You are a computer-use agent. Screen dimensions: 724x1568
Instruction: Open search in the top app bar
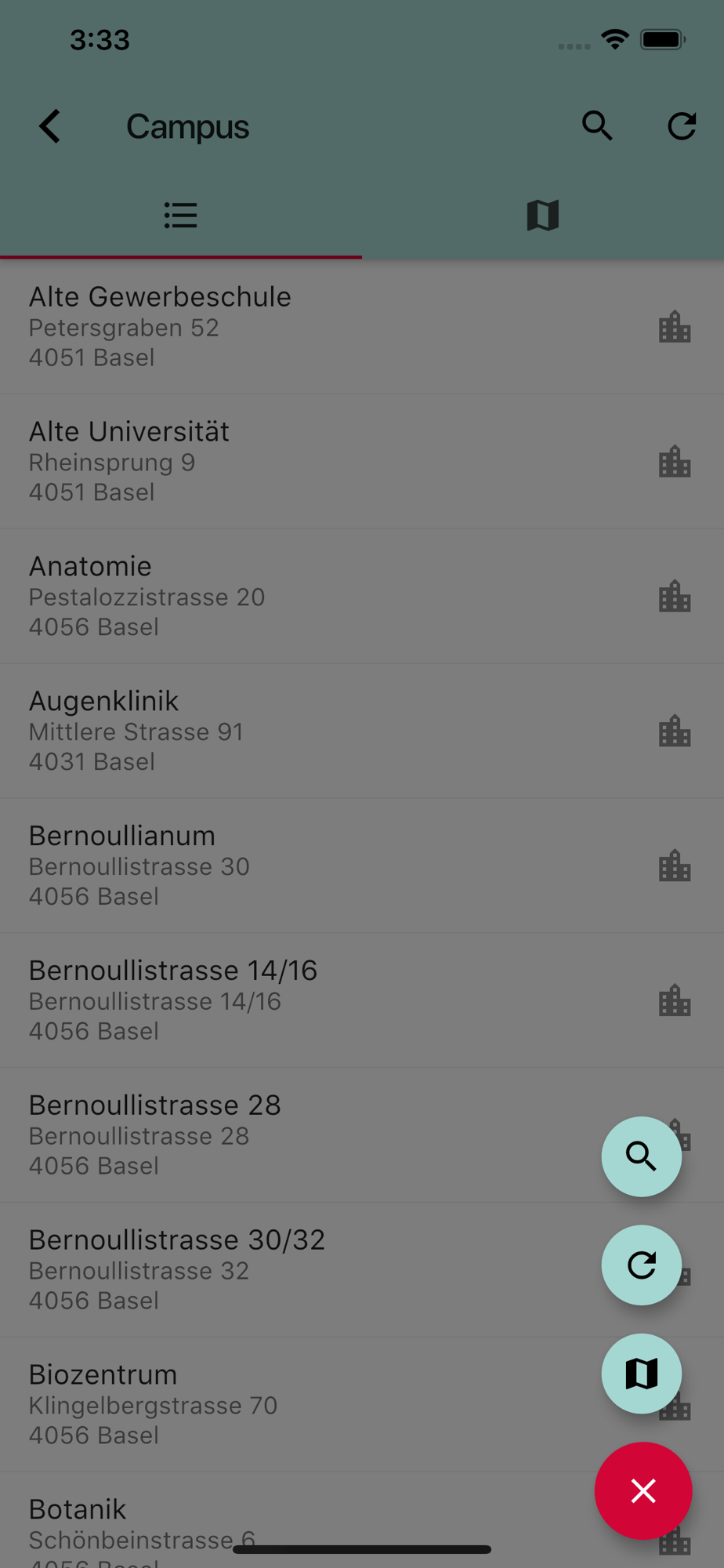(597, 126)
